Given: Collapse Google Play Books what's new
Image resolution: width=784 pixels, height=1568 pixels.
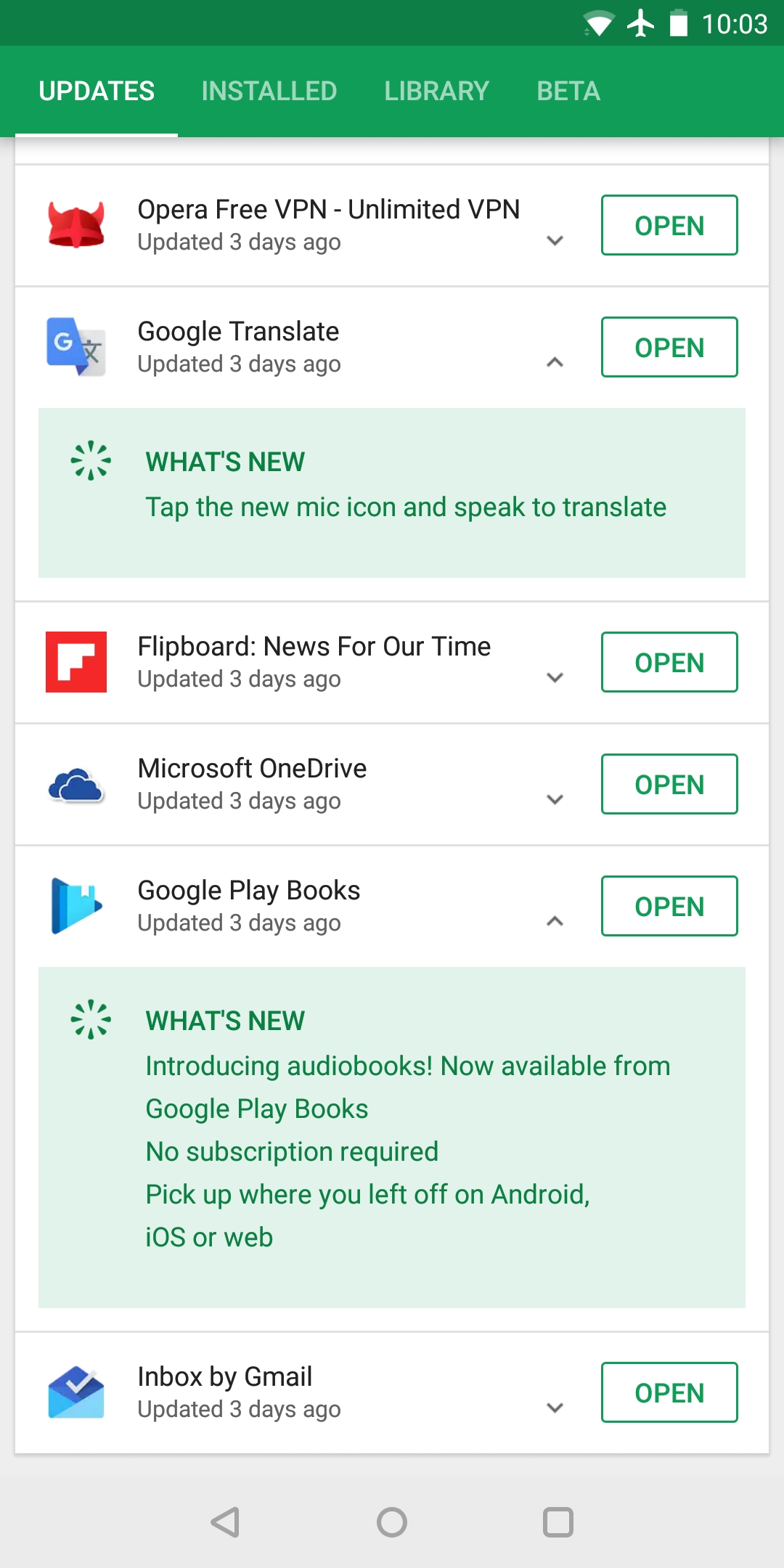Looking at the screenshot, I should pos(555,921).
